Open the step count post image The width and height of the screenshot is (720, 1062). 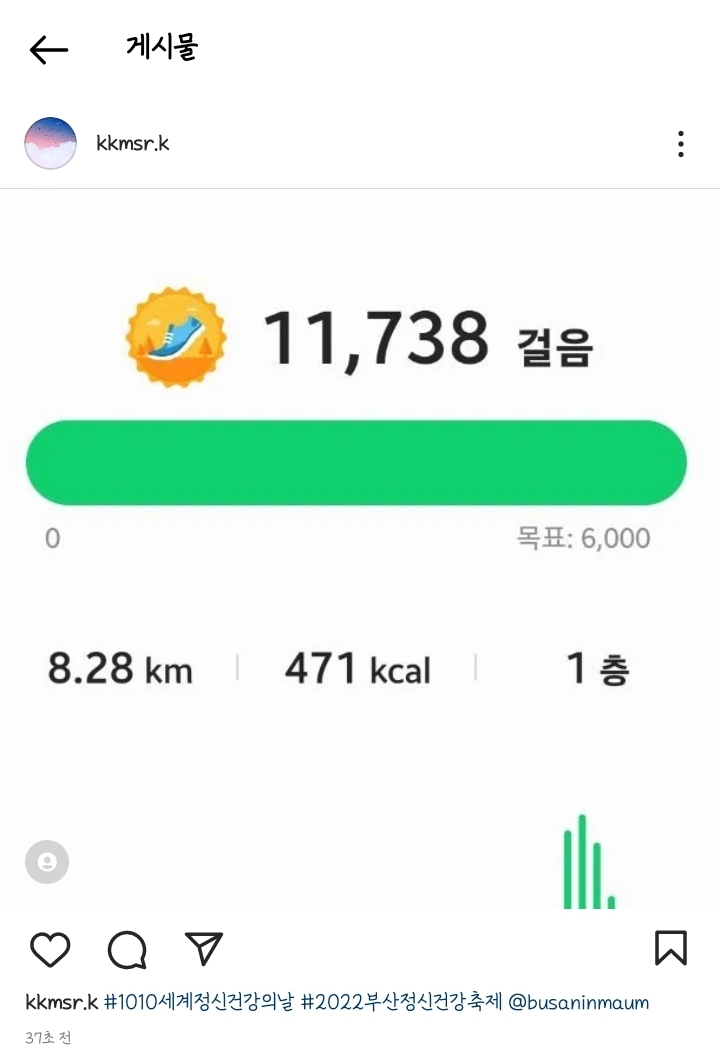click(x=360, y=550)
